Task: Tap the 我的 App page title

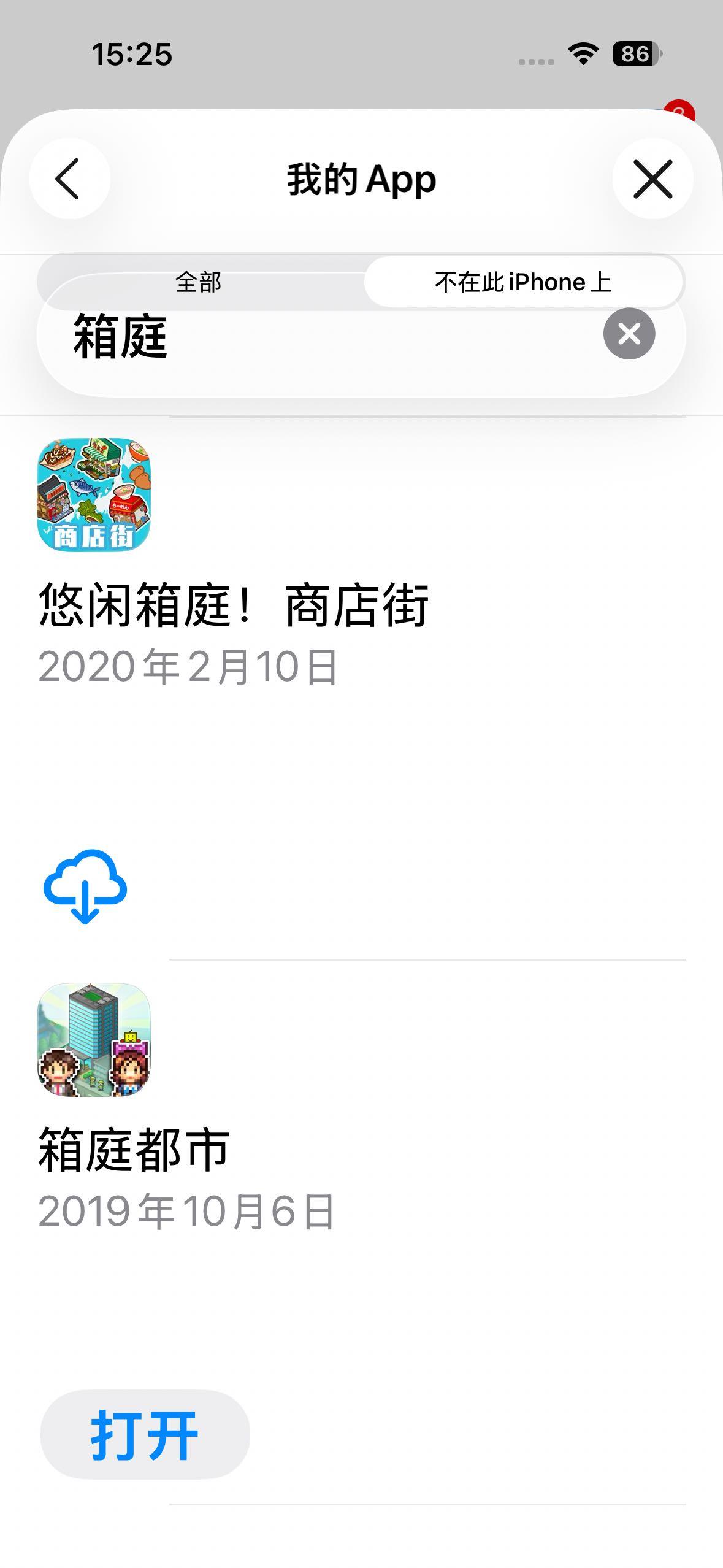Action: 361,179
